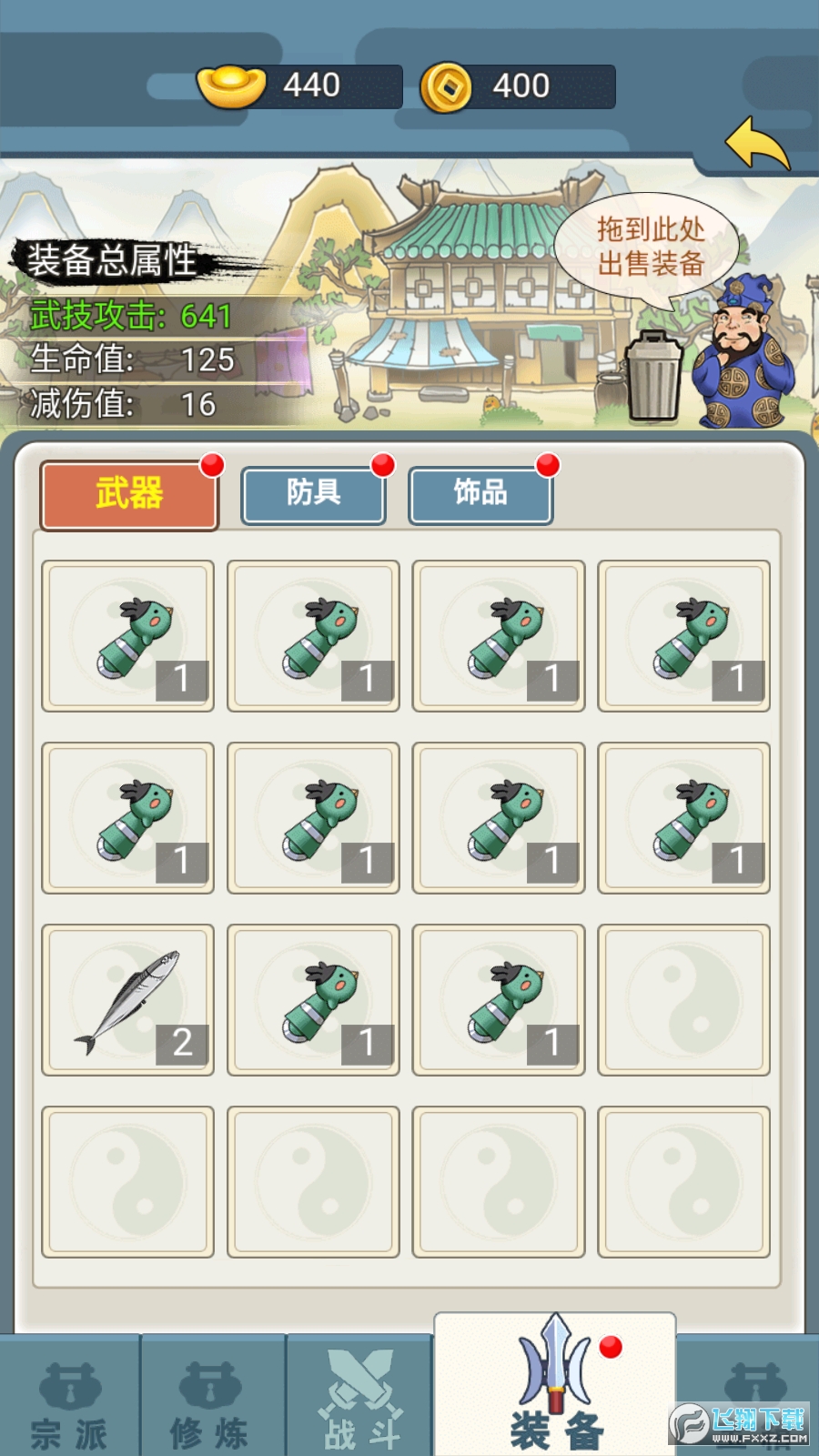Viewport: 819px width, 1456px height.
Task: Tap the yellow back arrow
Action: 757,144
